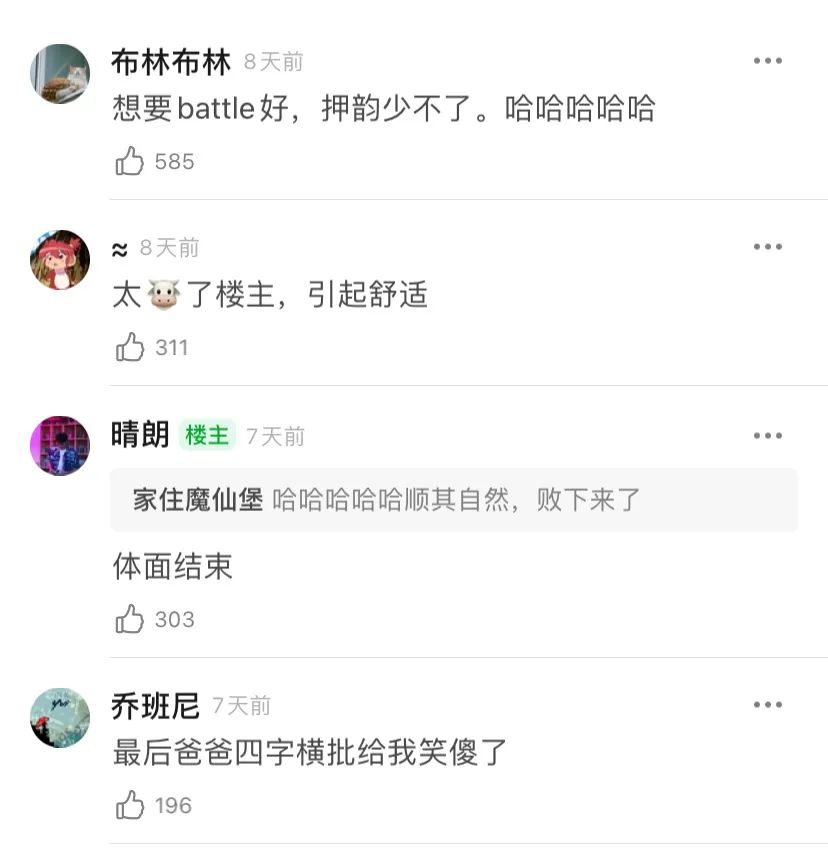Screen dimensions: 828x851
Task: Open avatar of user ≈
Action: [x=60, y=260]
